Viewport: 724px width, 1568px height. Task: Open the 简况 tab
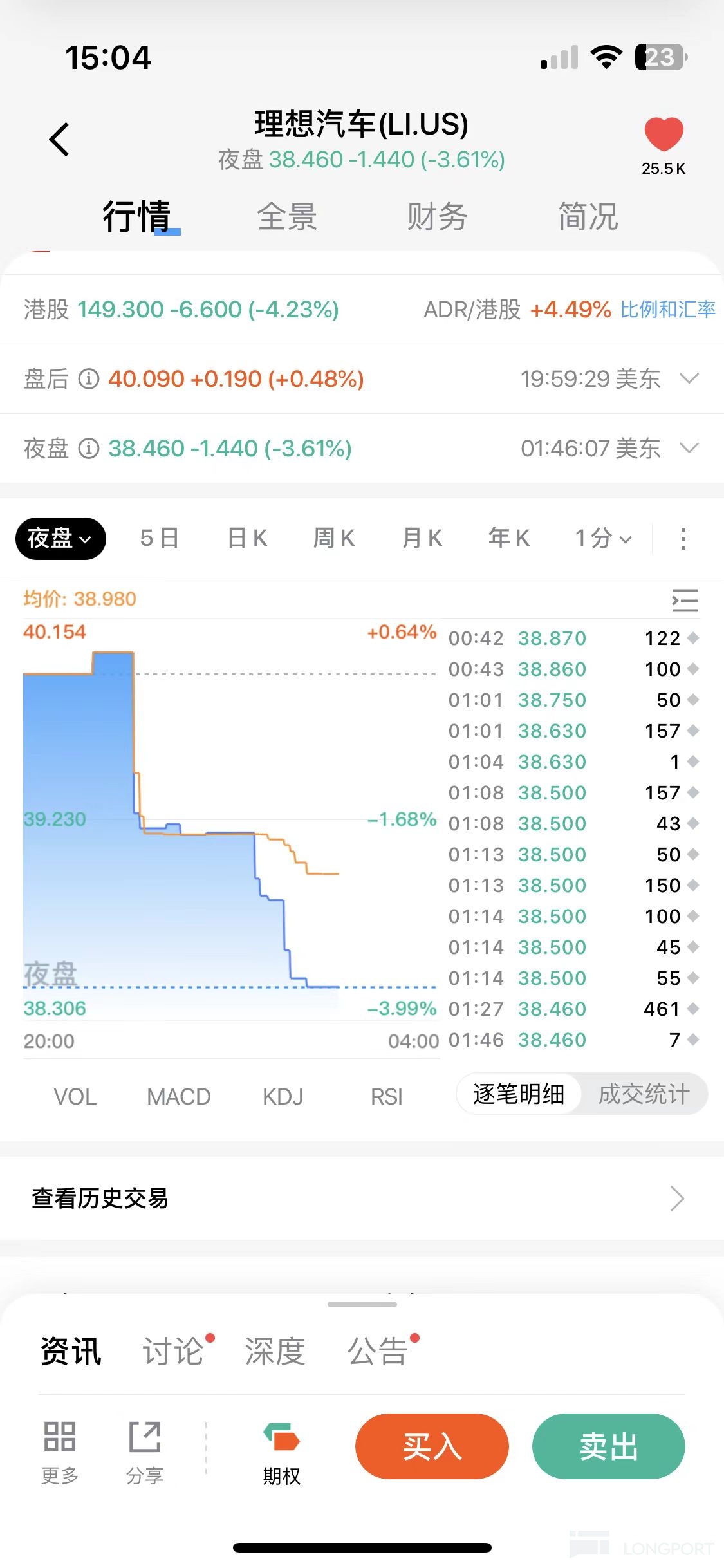pos(588,217)
